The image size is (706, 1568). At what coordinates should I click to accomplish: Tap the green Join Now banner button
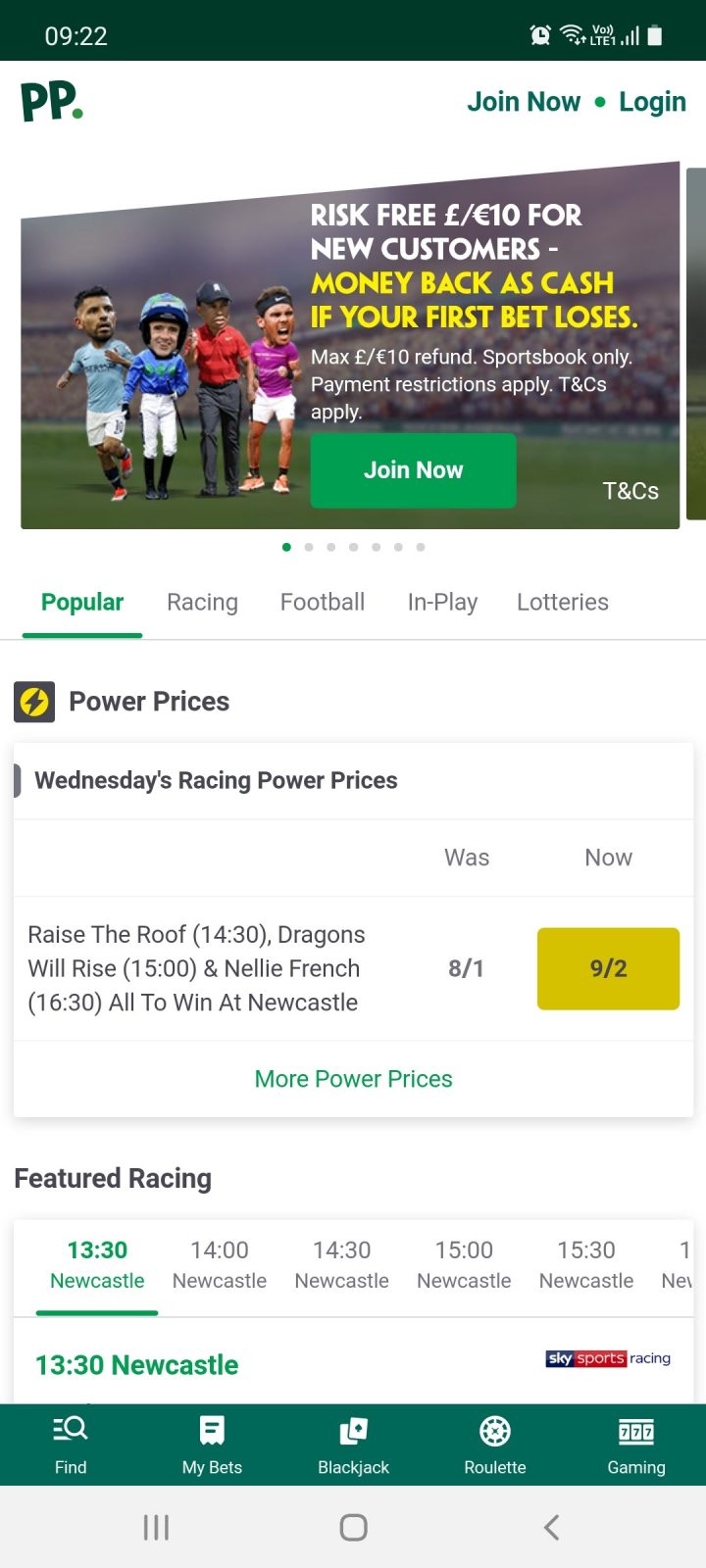(413, 470)
